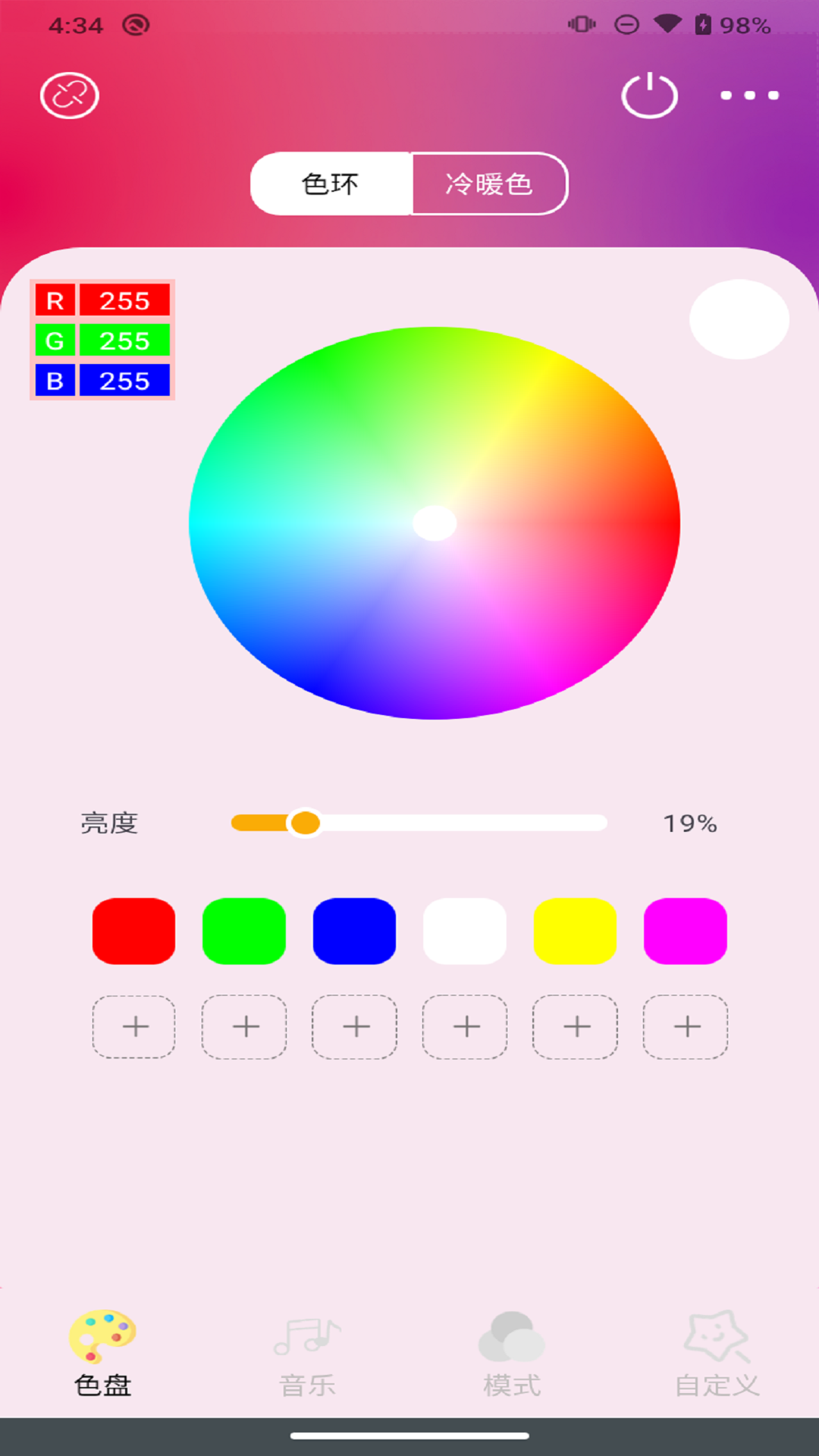Screen dimensions: 819x1456
Task: Choose the green preset color
Action: pos(244,931)
